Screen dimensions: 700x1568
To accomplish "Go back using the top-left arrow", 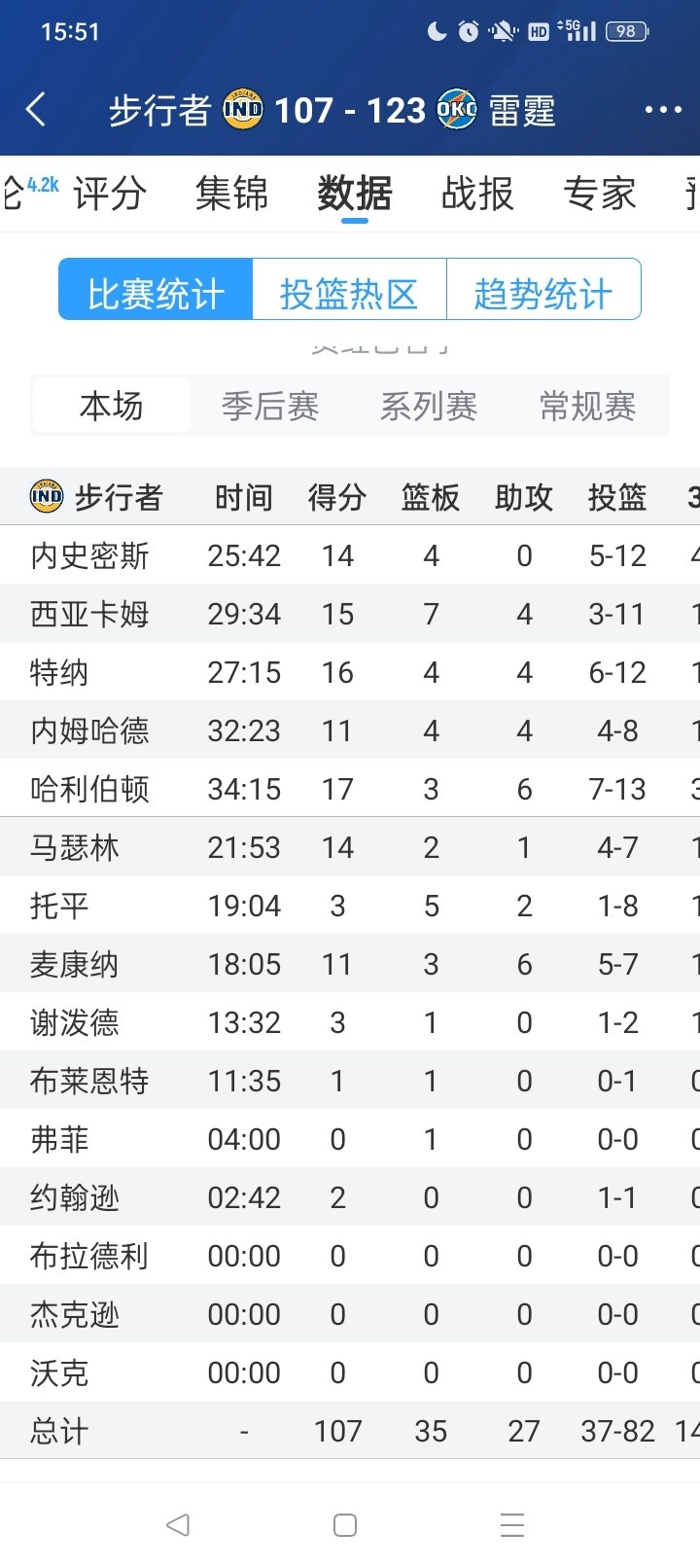I will 36,110.
